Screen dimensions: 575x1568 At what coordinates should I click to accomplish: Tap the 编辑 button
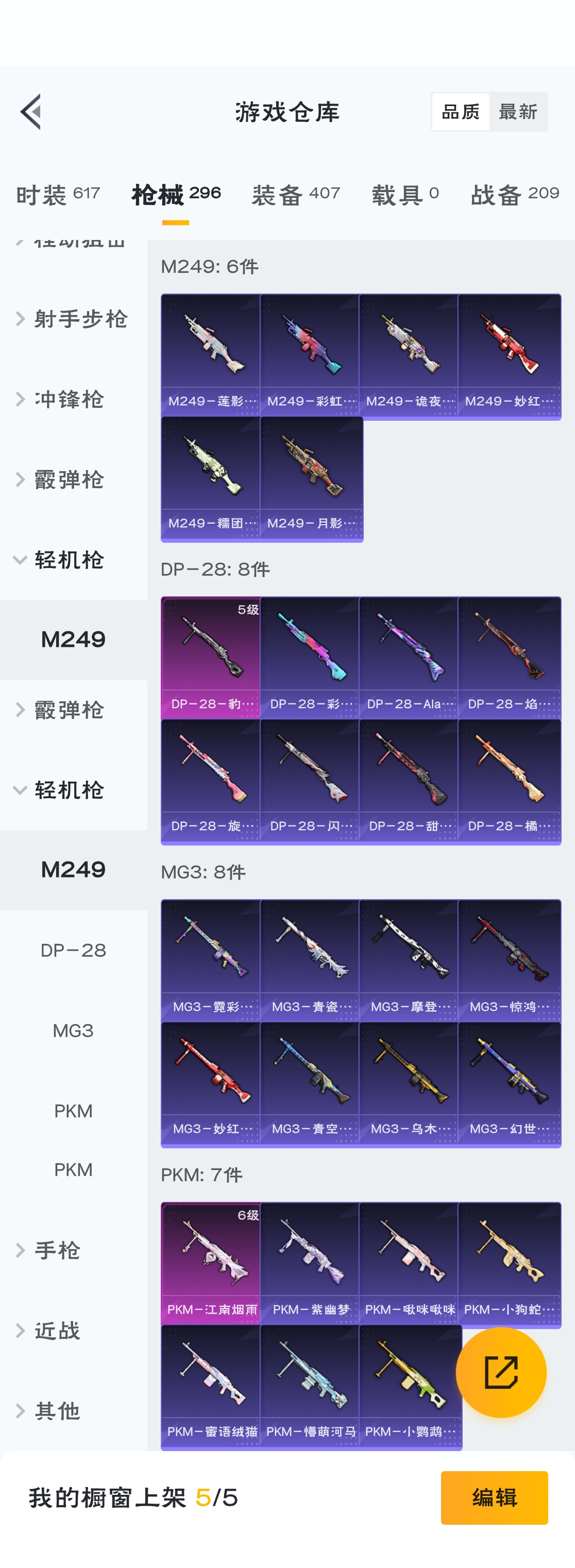[x=494, y=1497]
